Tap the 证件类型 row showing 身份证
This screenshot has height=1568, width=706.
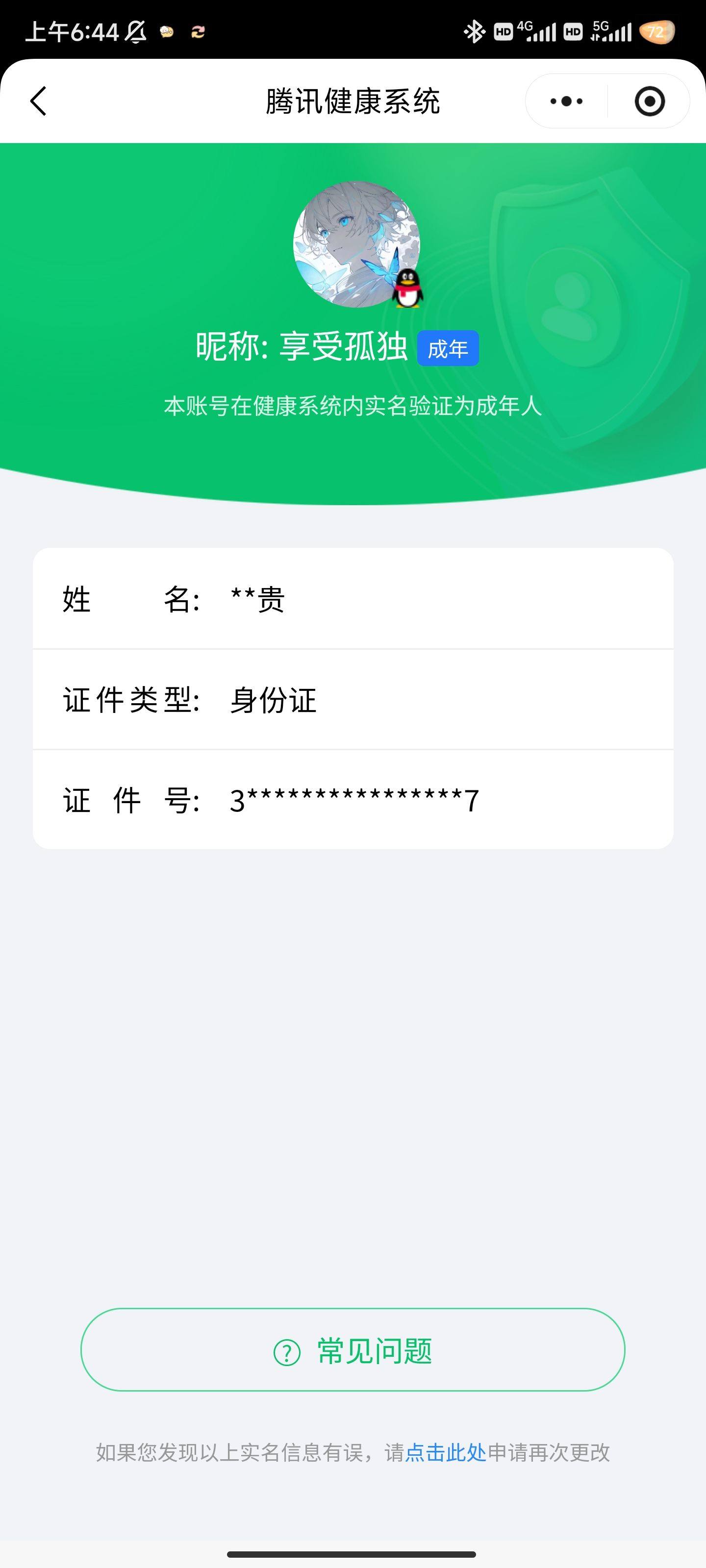[x=353, y=701]
